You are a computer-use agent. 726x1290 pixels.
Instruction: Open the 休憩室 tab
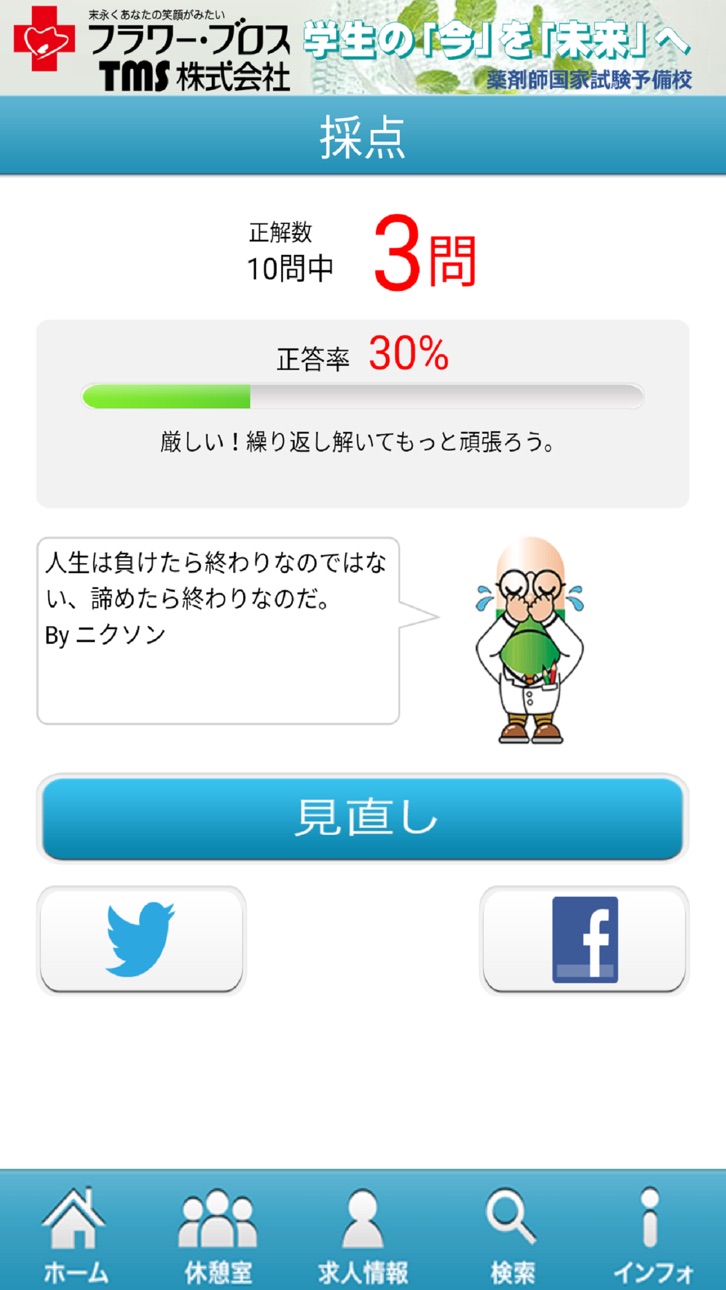click(218, 1232)
